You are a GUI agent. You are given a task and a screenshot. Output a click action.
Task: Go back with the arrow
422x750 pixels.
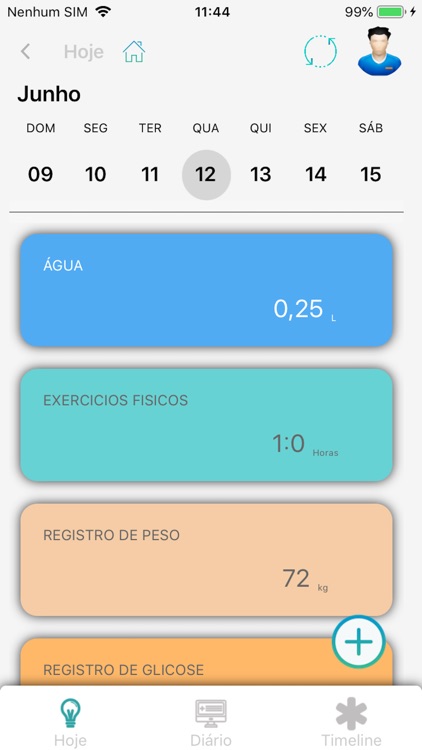[x=25, y=51]
